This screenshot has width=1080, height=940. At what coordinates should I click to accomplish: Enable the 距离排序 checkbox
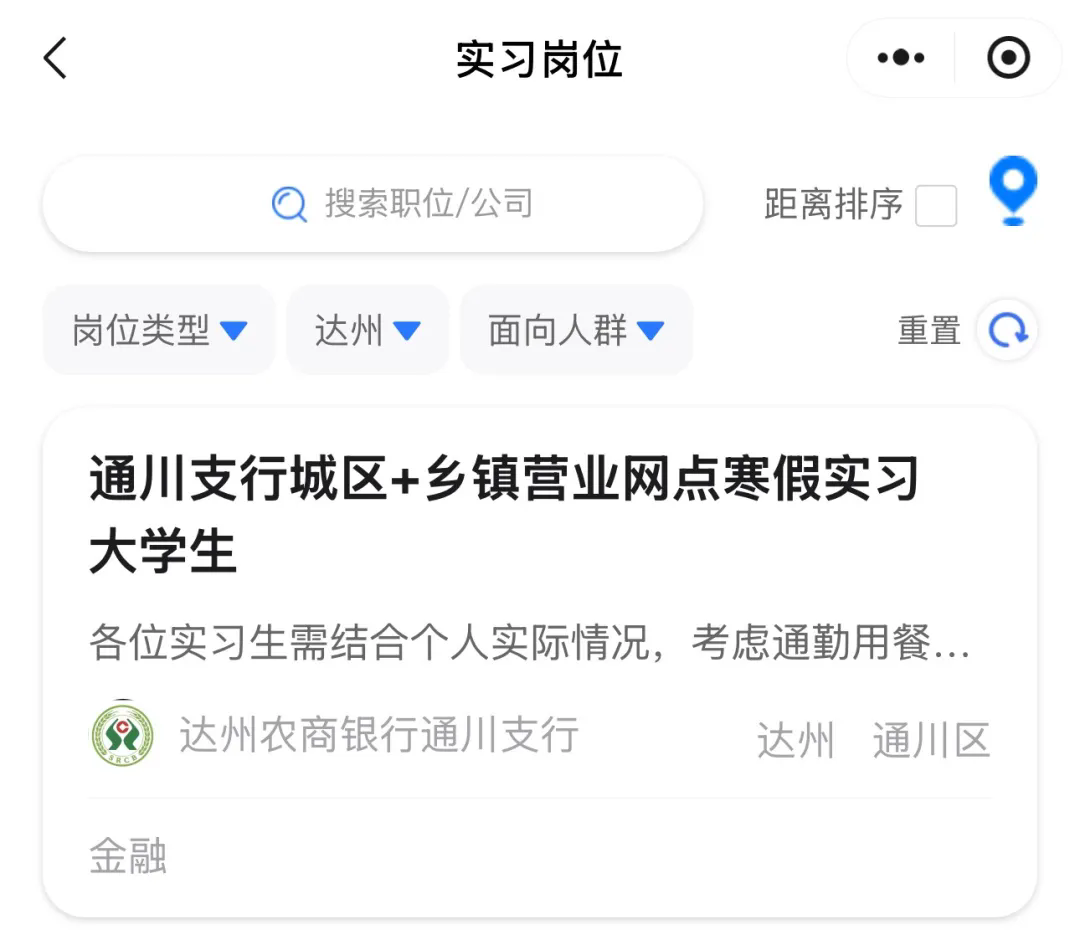pos(936,206)
